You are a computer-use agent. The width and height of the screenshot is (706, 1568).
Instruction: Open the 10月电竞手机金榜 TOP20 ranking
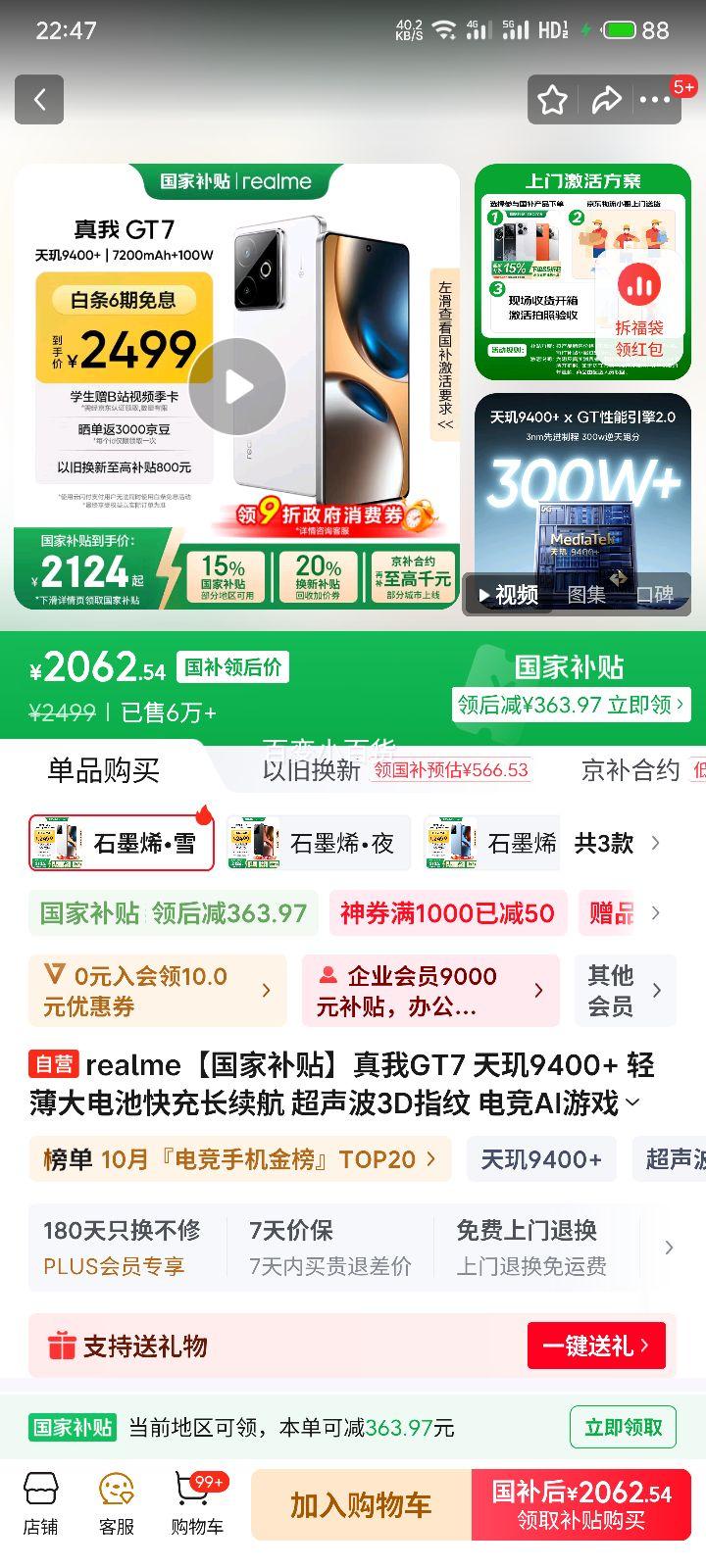(x=239, y=1159)
